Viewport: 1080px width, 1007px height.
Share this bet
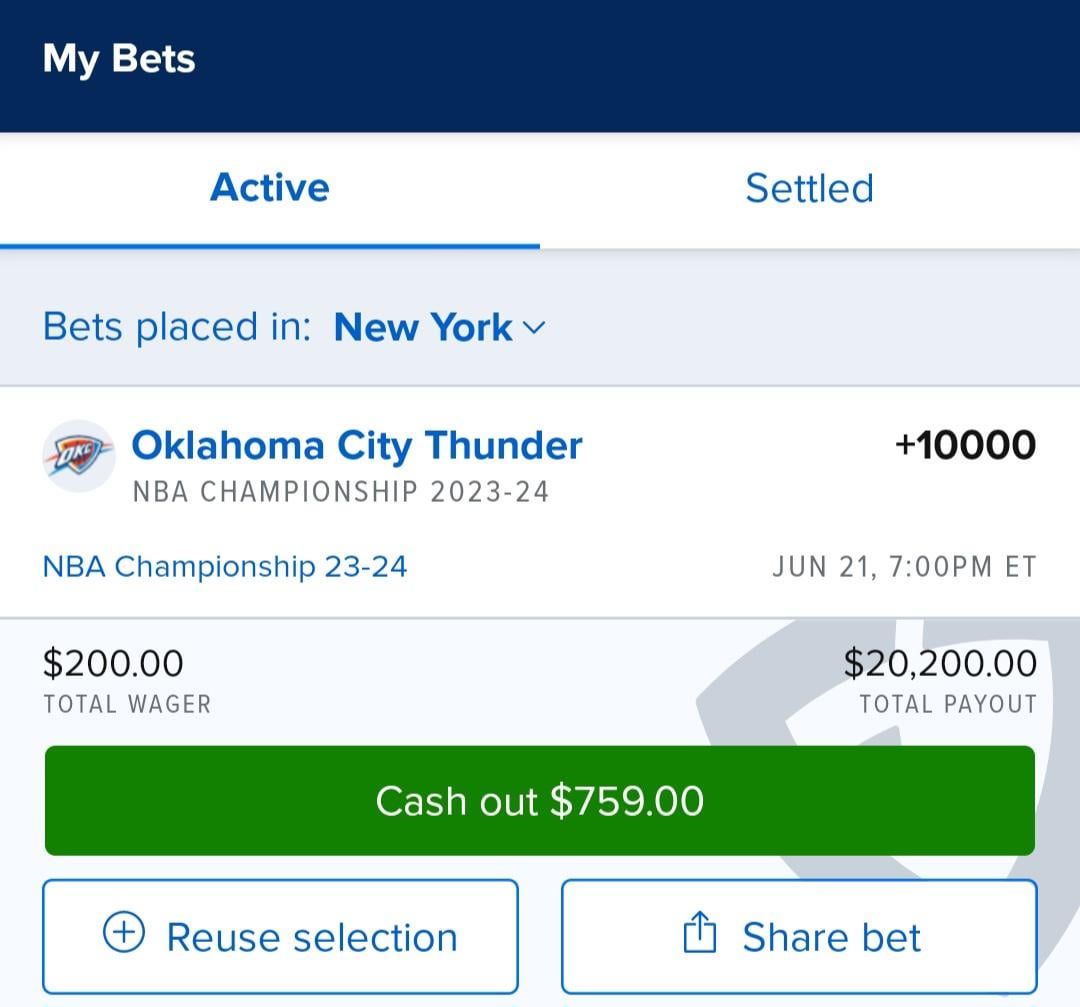[799, 937]
